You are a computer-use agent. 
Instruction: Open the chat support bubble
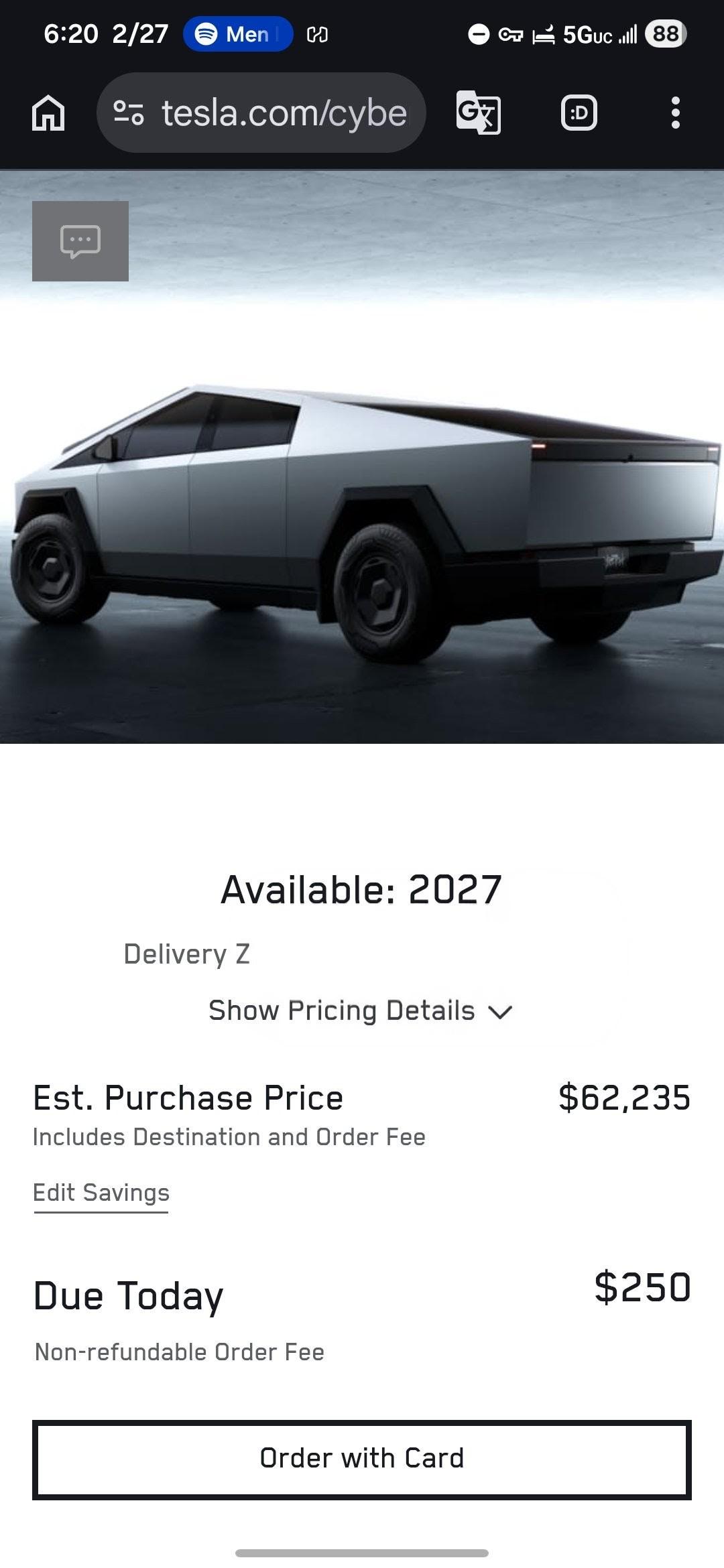point(80,241)
